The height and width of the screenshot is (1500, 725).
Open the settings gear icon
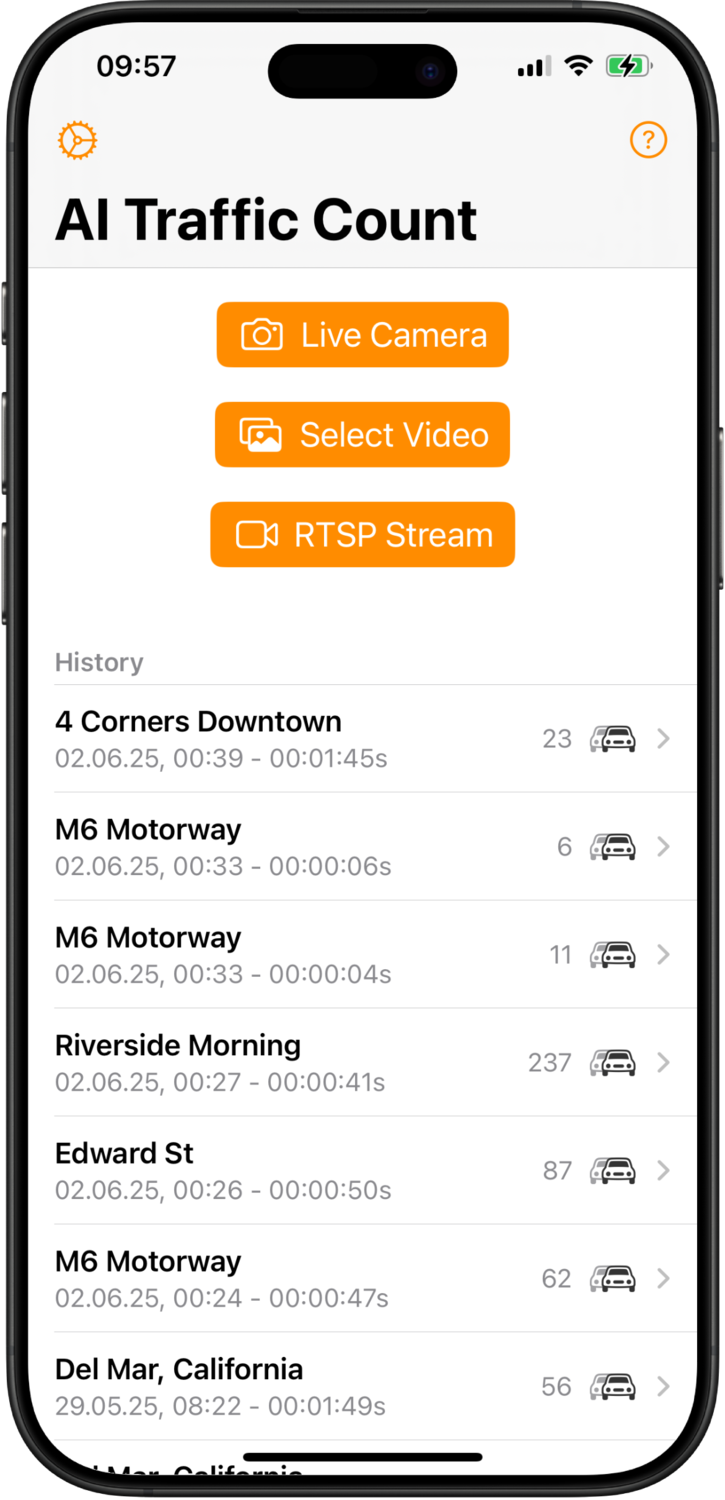click(x=77, y=141)
